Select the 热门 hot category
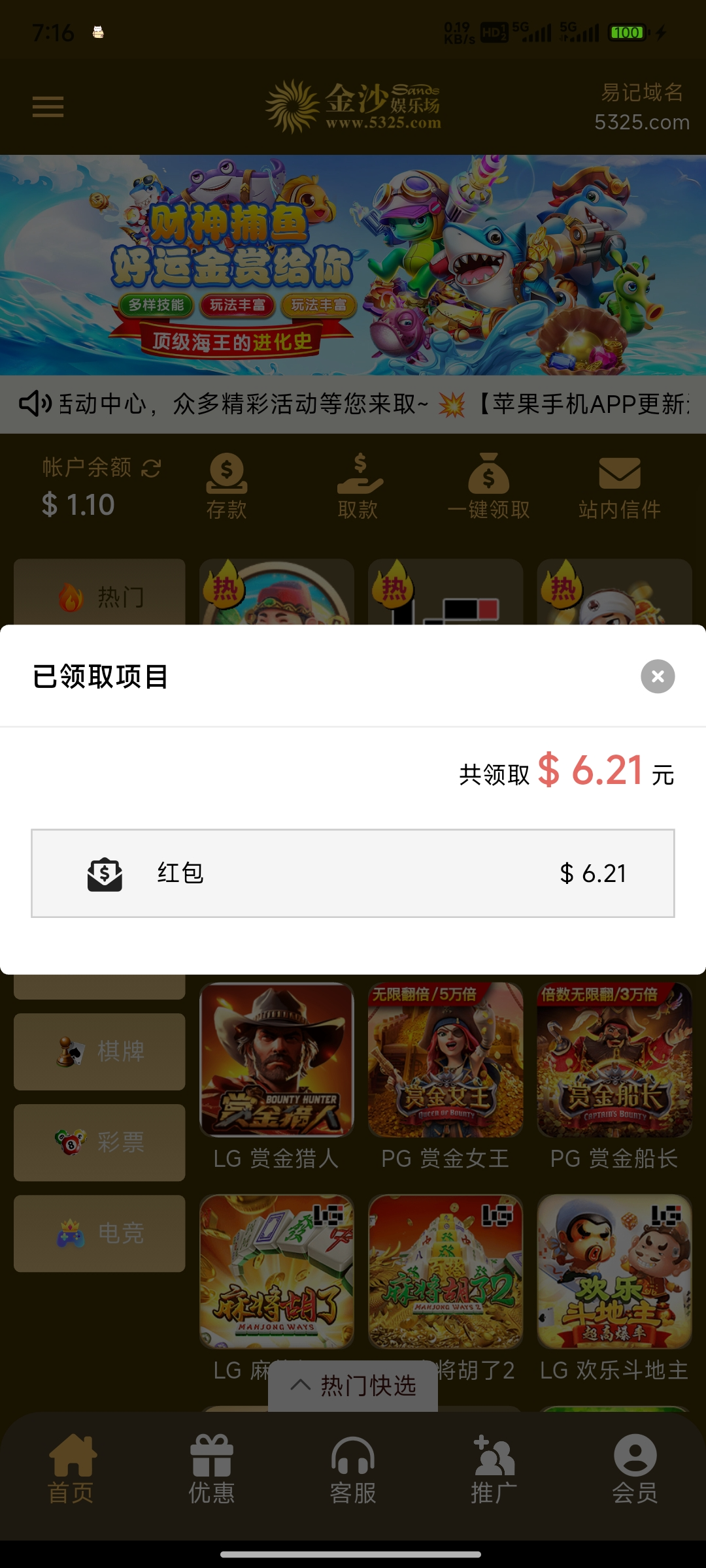This screenshot has height=1568, width=706. pyautogui.click(x=99, y=596)
